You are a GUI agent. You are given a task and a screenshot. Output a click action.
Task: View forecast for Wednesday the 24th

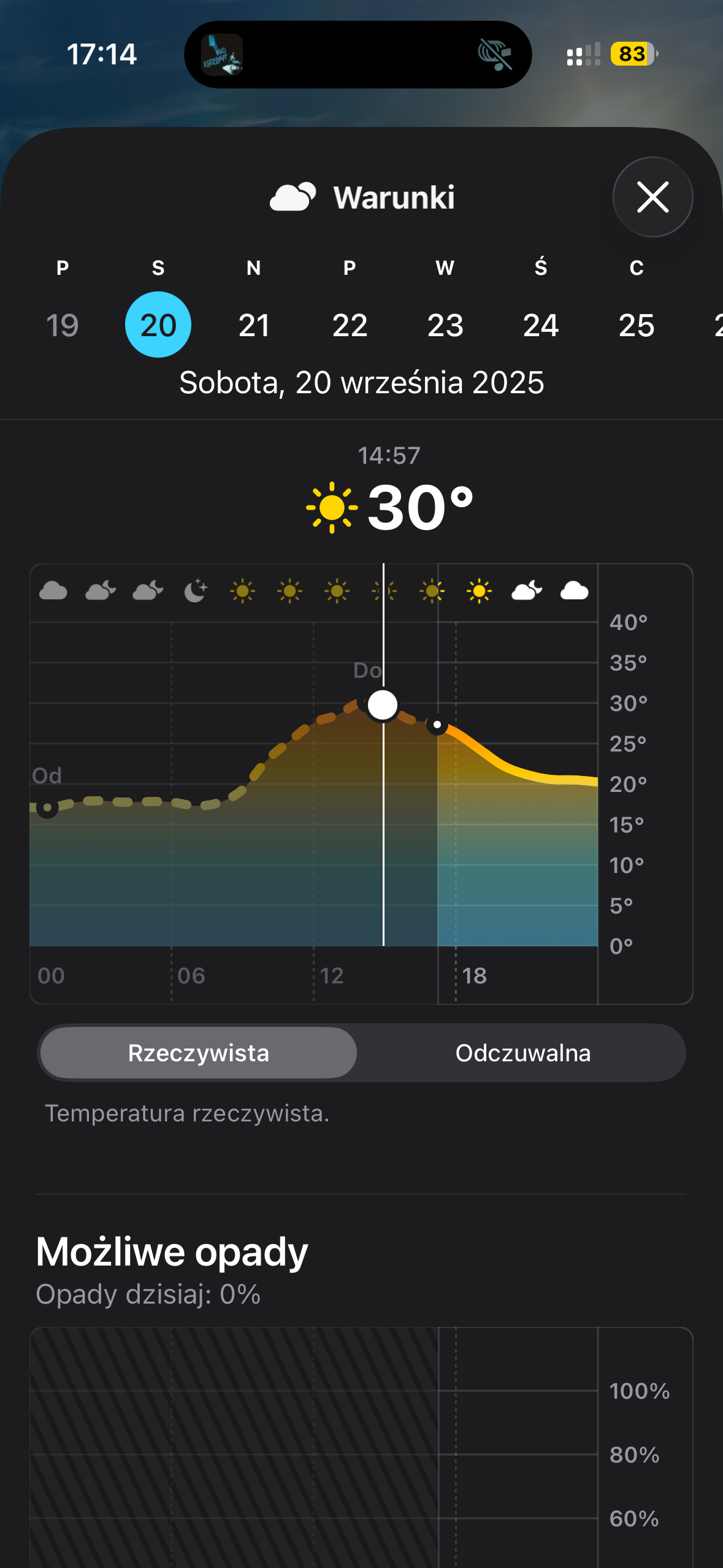(x=541, y=325)
